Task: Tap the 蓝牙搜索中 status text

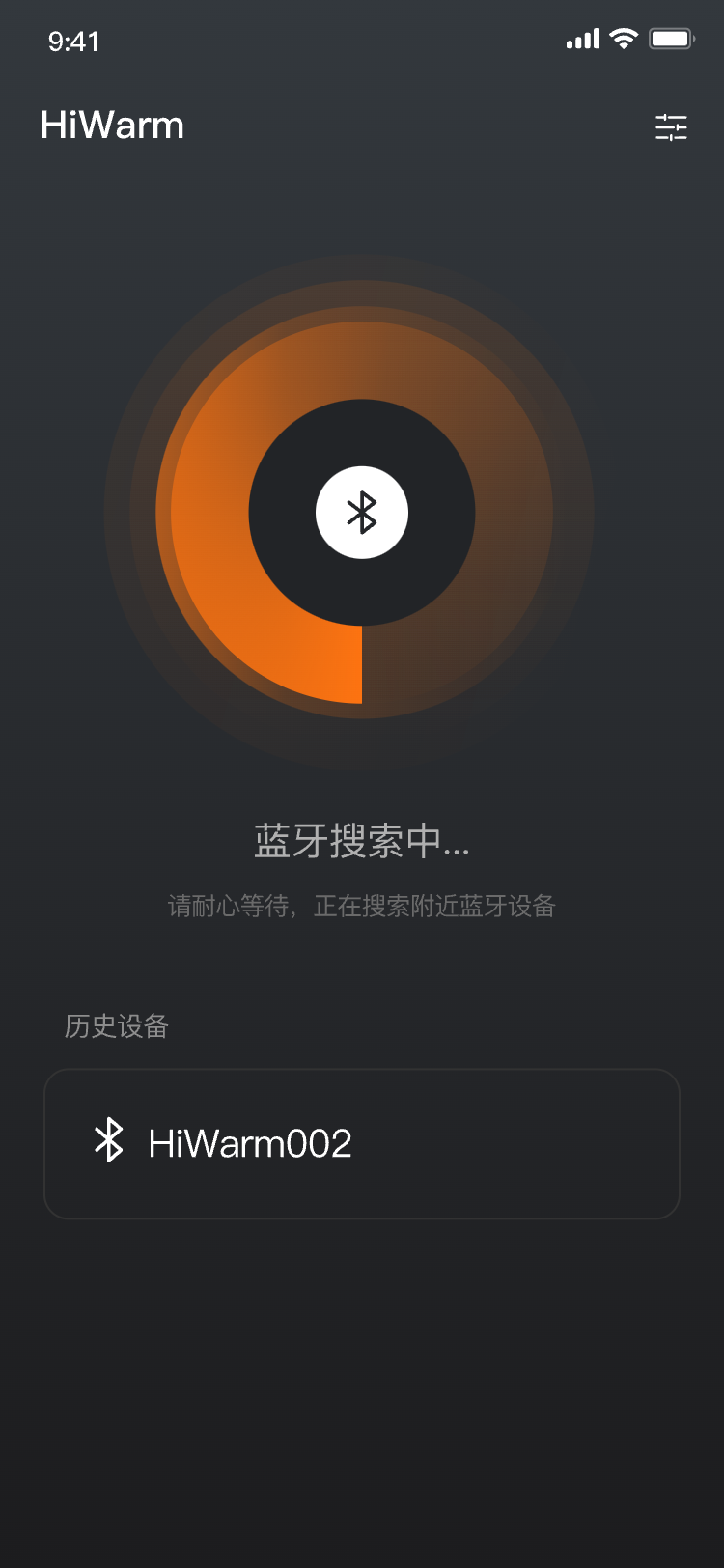Action: click(361, 842)
